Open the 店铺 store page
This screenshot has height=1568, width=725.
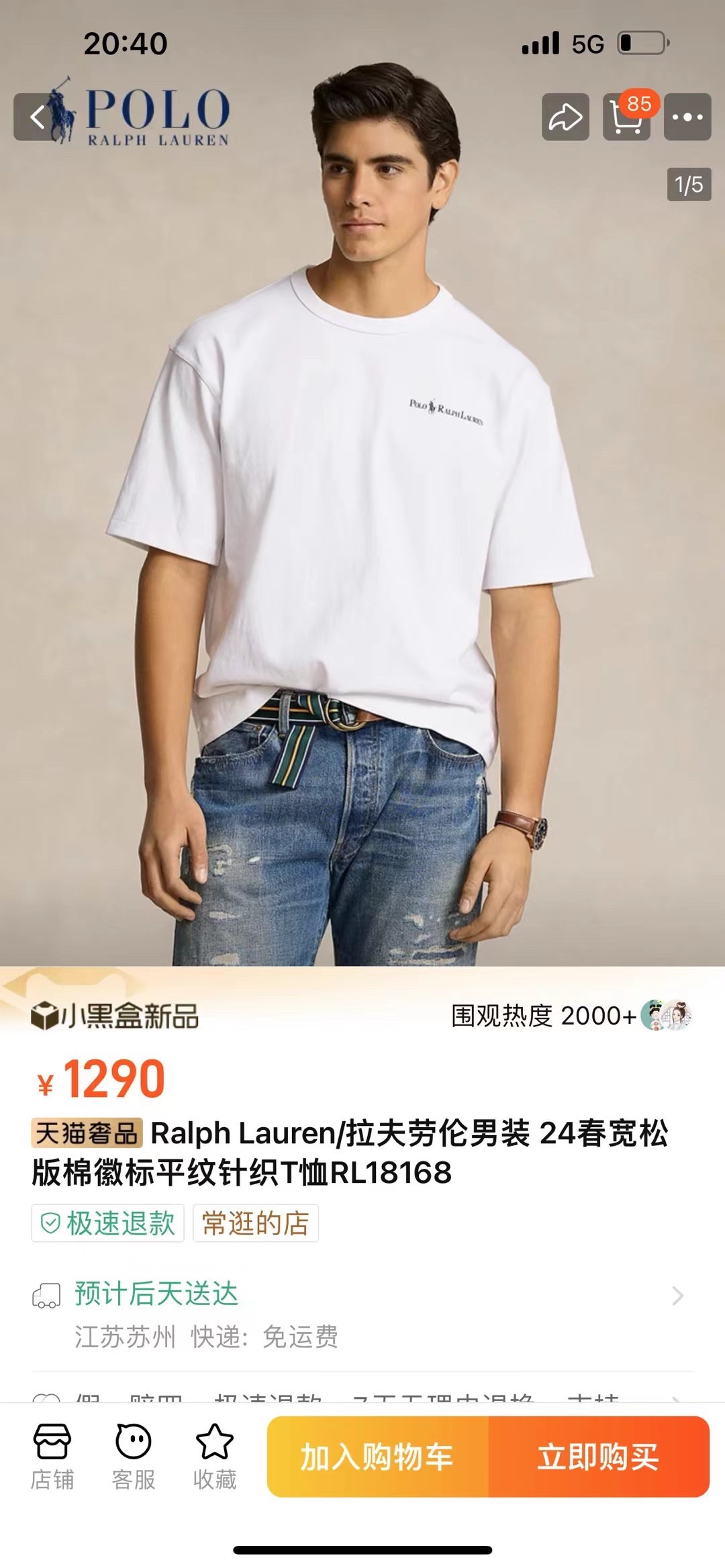(x=52, y=1455)
